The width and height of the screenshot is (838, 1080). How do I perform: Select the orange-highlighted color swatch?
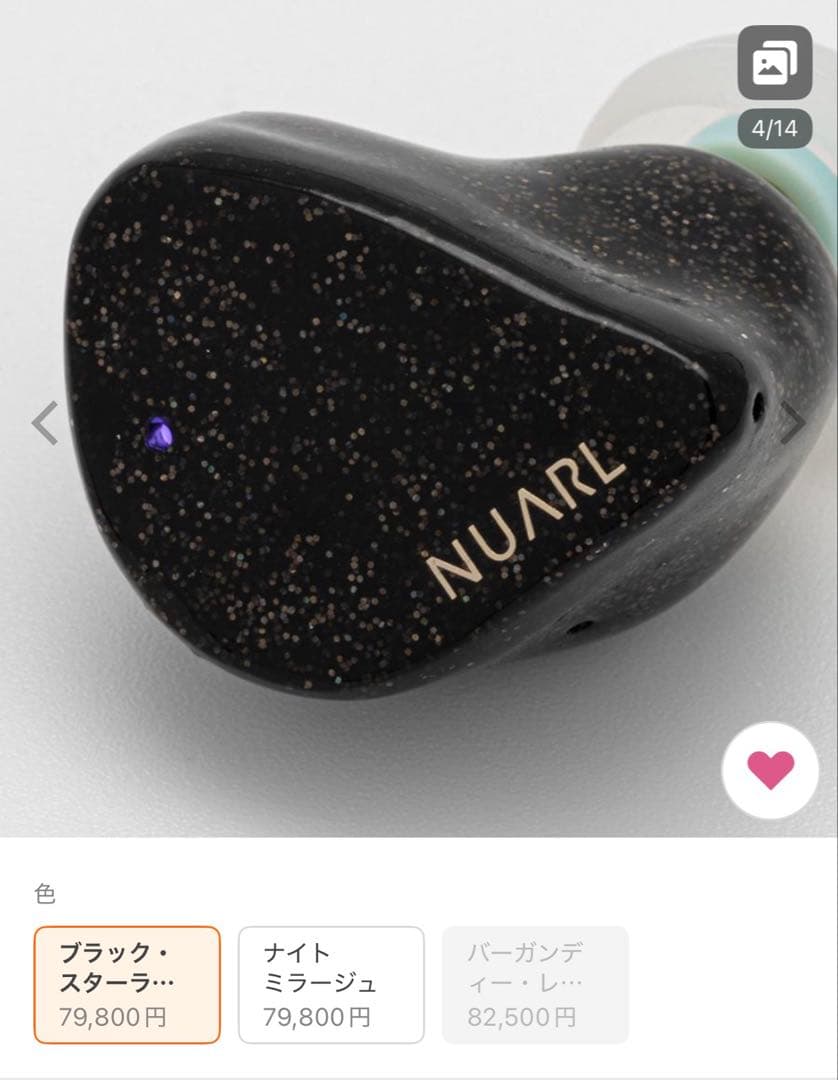126,982
